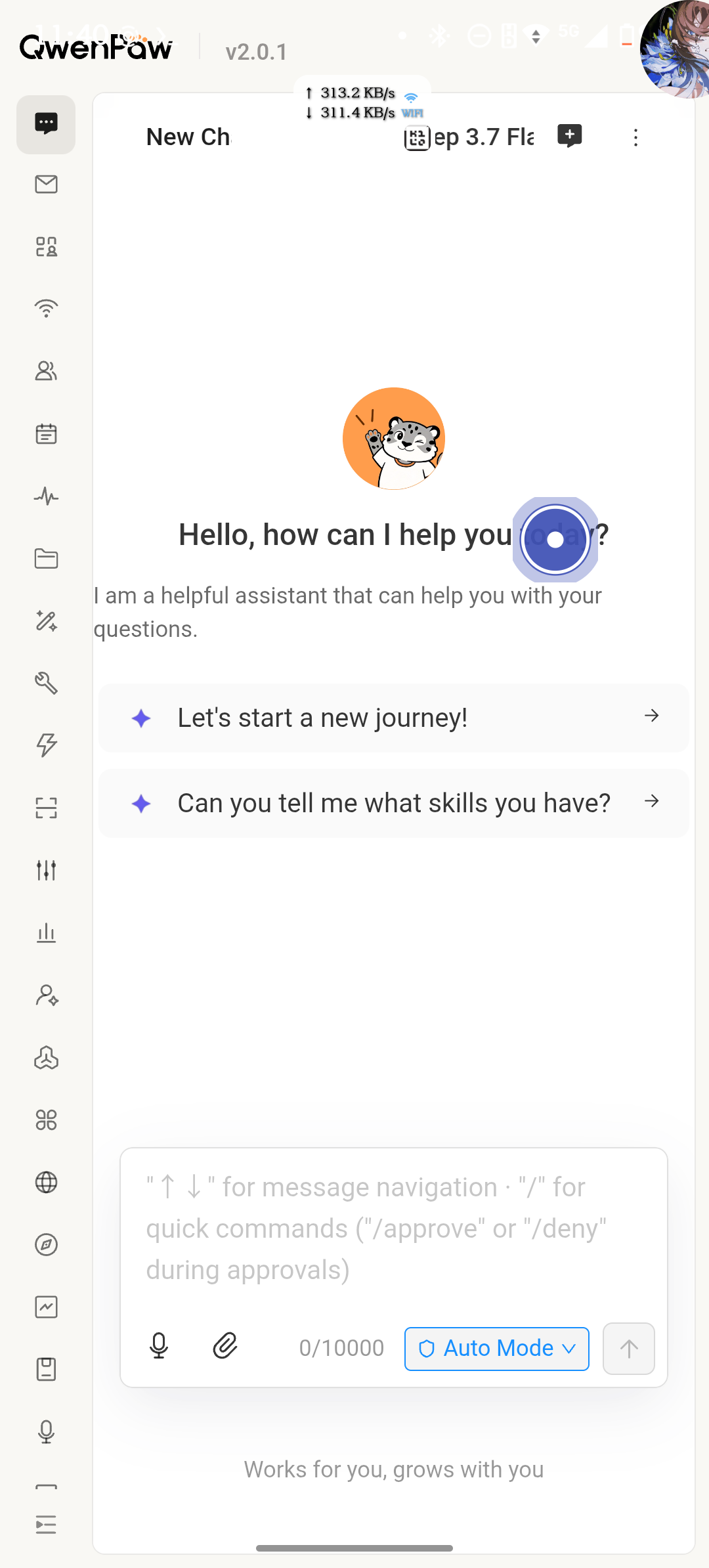Open the globe item in the sidebar
The width and height of the screenshot is (709, 1568).
[46, 1183]
